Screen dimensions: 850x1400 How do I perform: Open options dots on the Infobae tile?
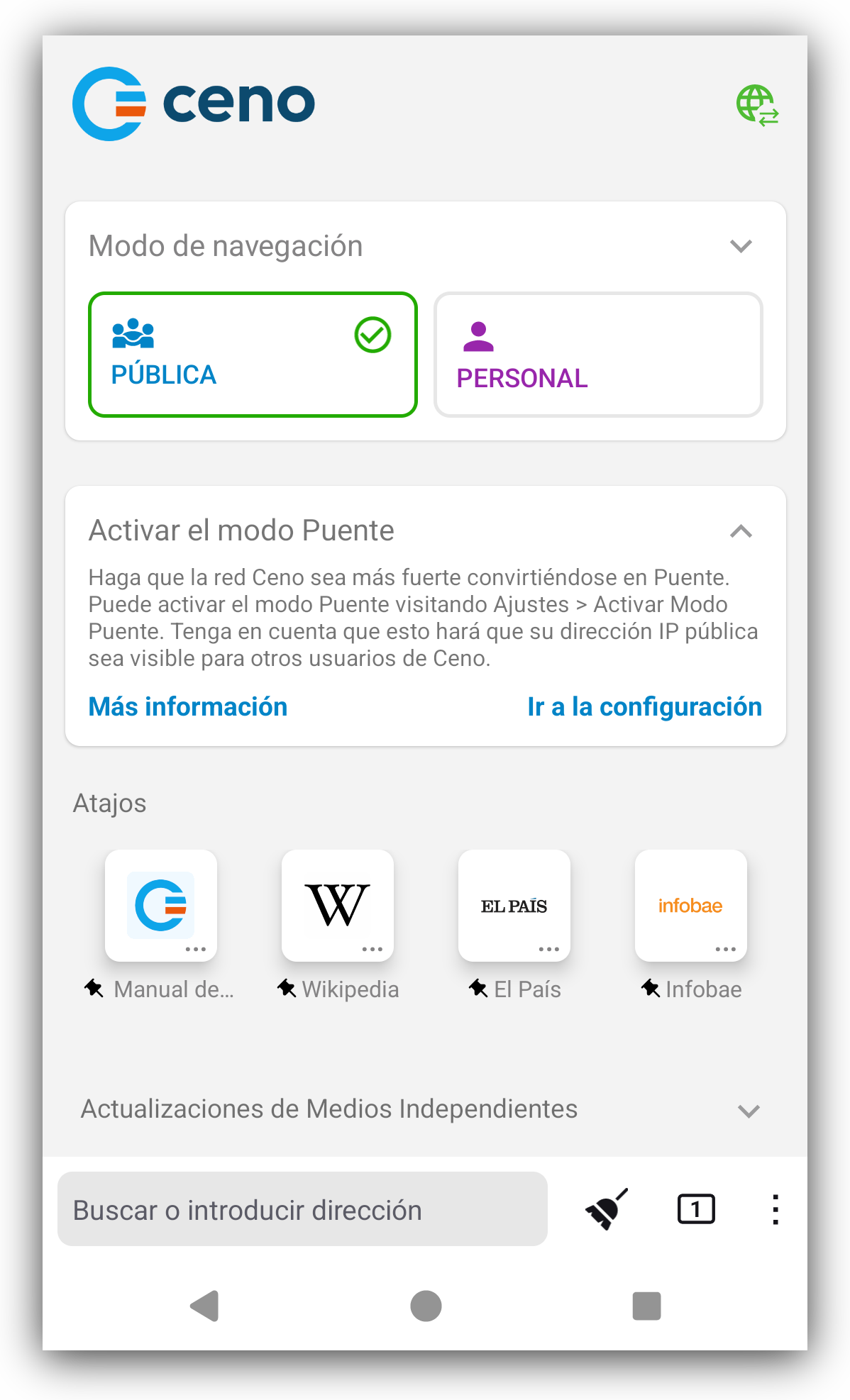tap(726, 949)
